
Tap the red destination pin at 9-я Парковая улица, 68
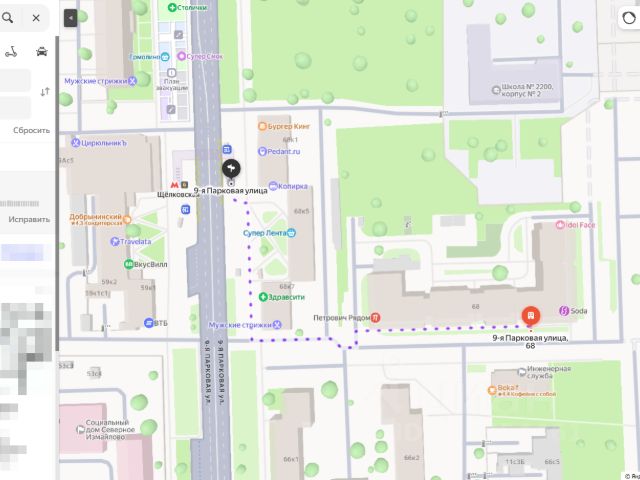click(x=529, y=316)
